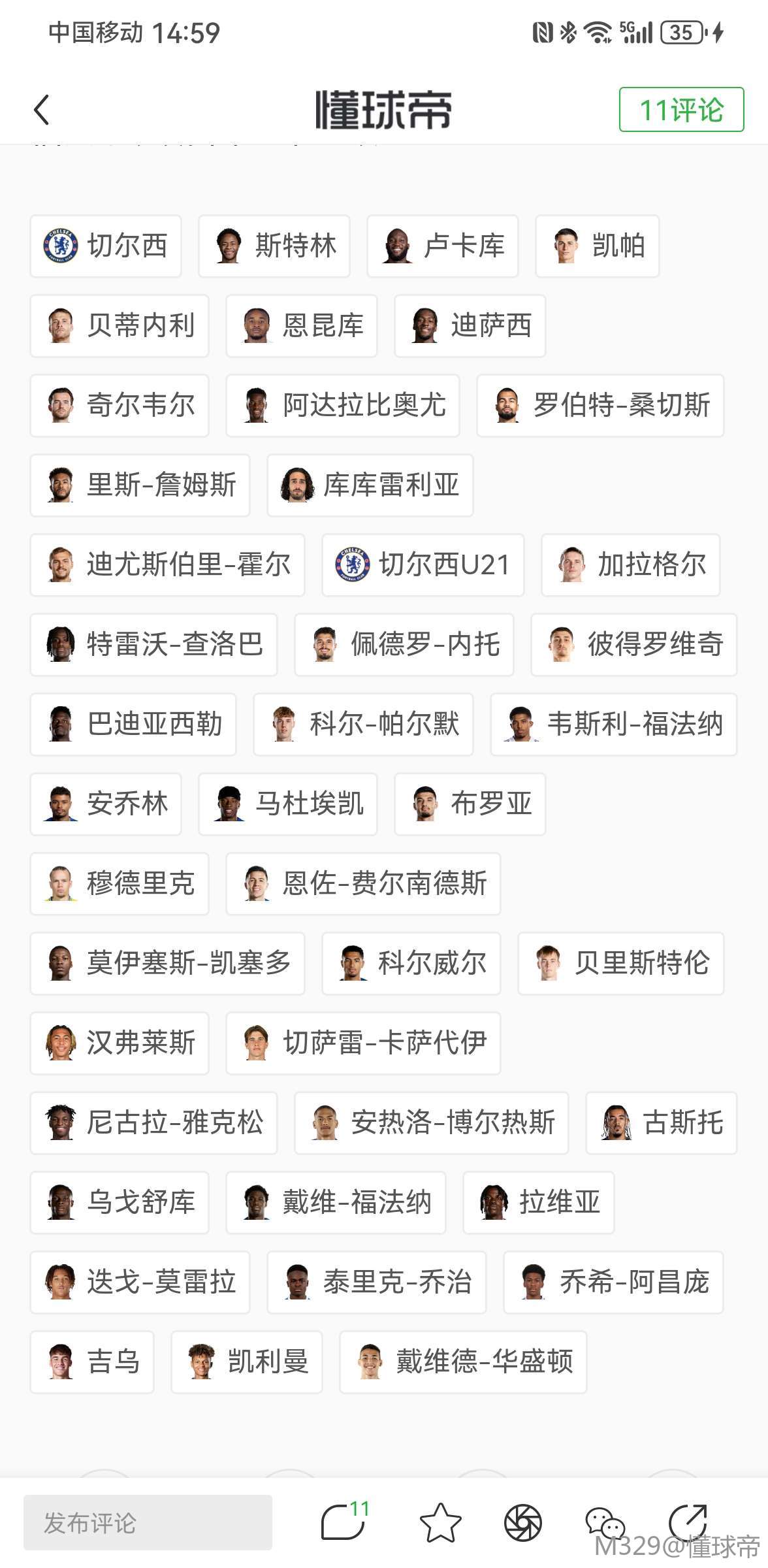Favorite this article with the star icon

(x=440, y=1523)
